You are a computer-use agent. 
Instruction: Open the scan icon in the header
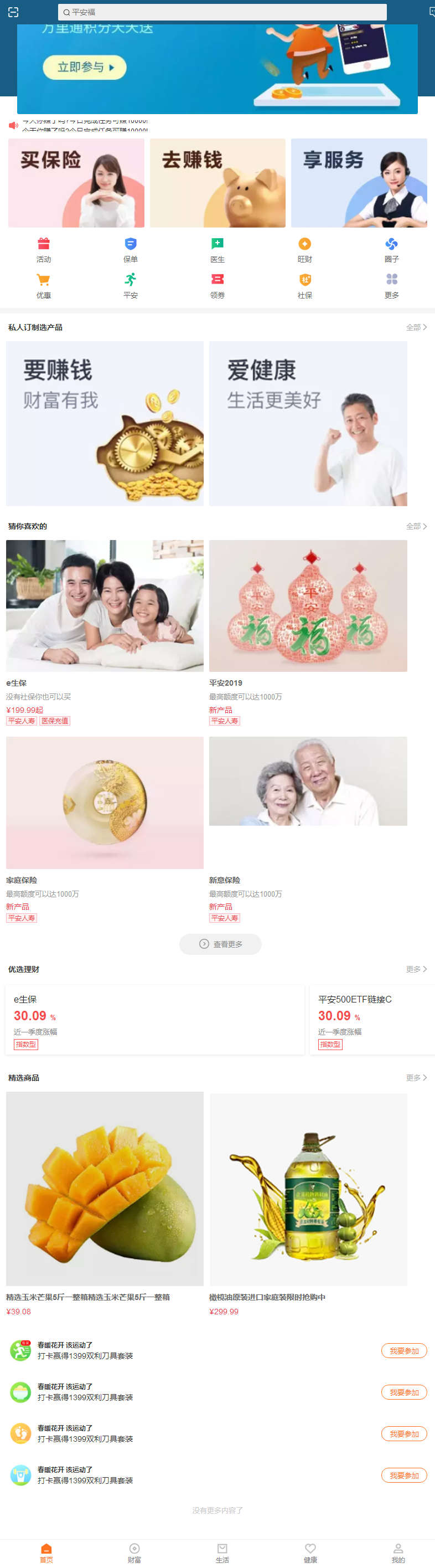click(13, 12)
